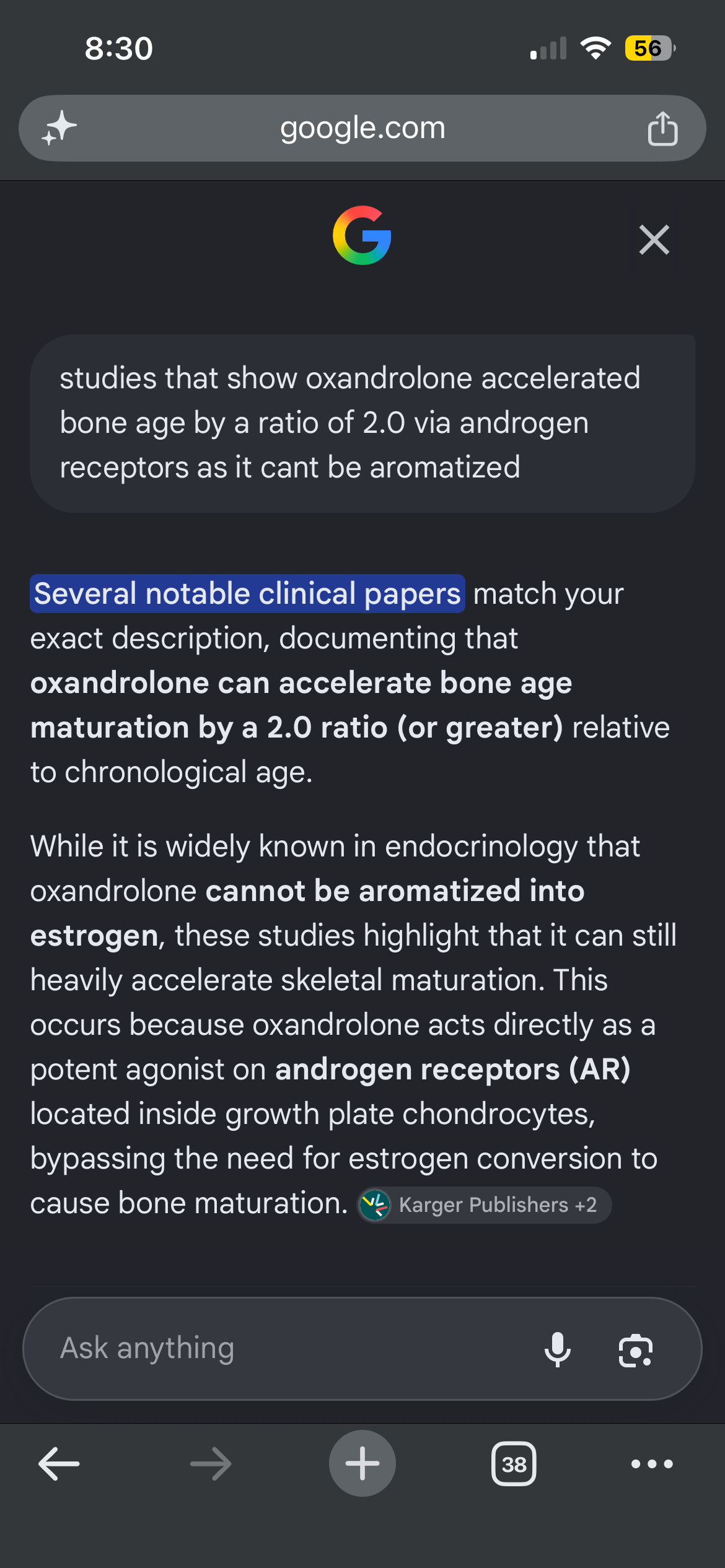
Task: Go back to the previous page
Action: click(x=59, y=1464)
